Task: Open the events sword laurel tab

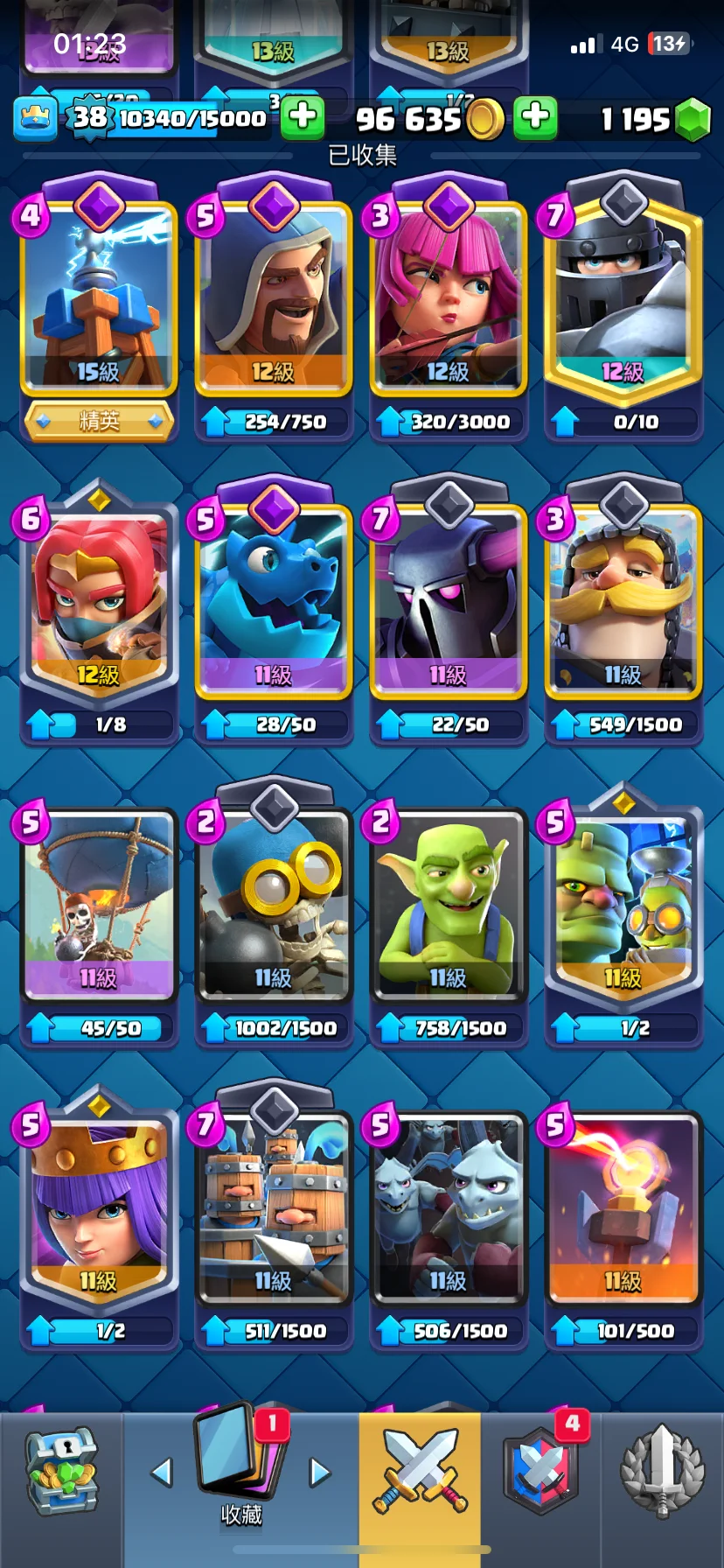Action: 662,1472
